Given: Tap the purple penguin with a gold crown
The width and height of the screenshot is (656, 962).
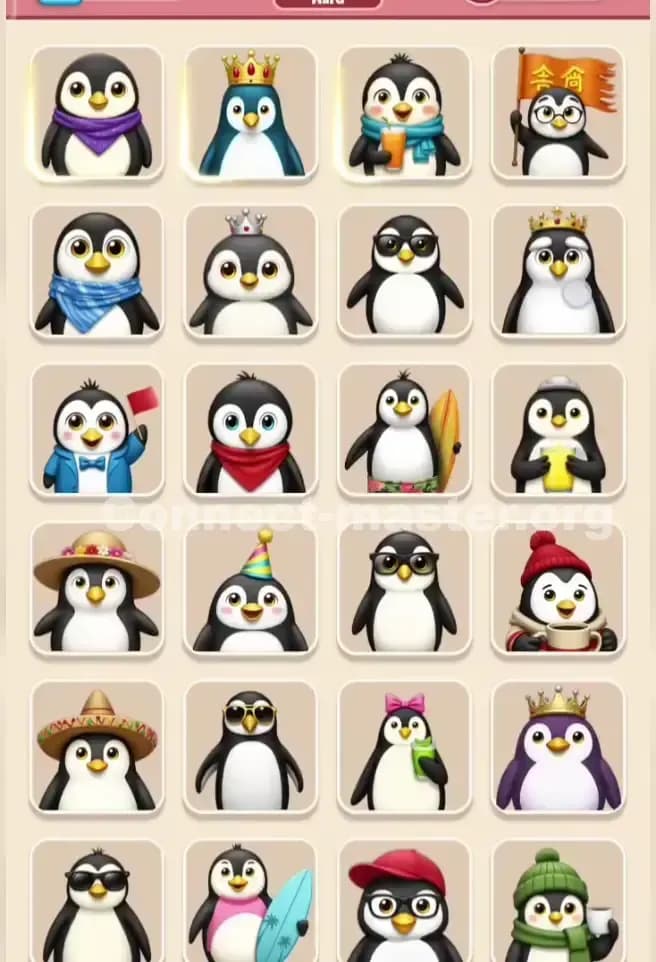Looking at the screenshot, I should click(558, 747).
